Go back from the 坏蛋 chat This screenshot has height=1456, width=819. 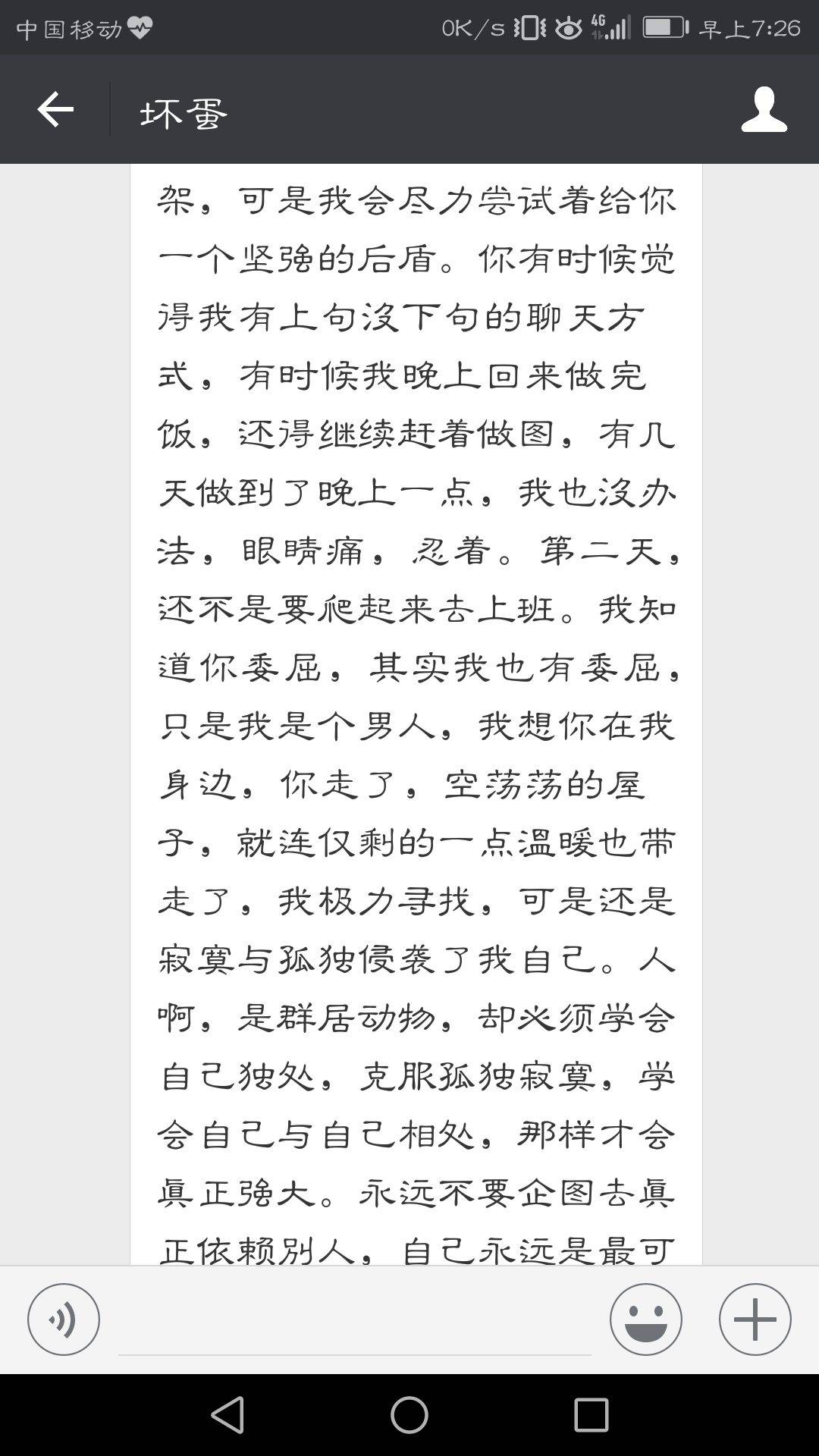click(55, 110)
